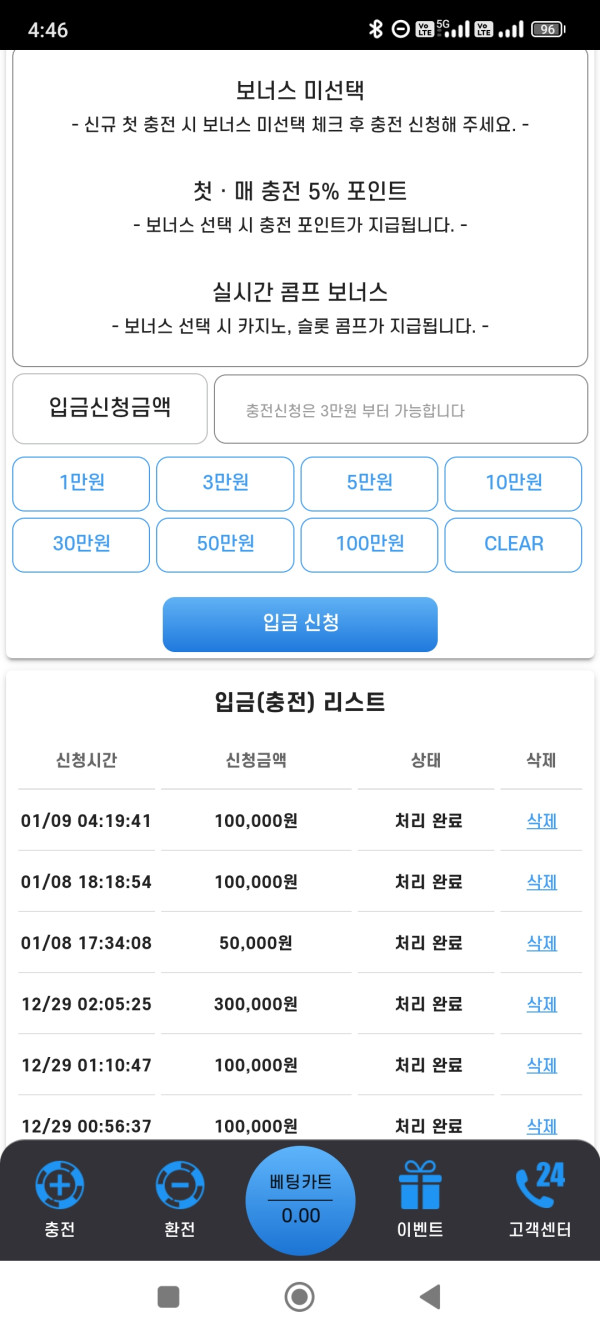Delete the 300,000원 deposit record
The height and width of the screenshot is (1333, 600).
[x=541, y=1004]
